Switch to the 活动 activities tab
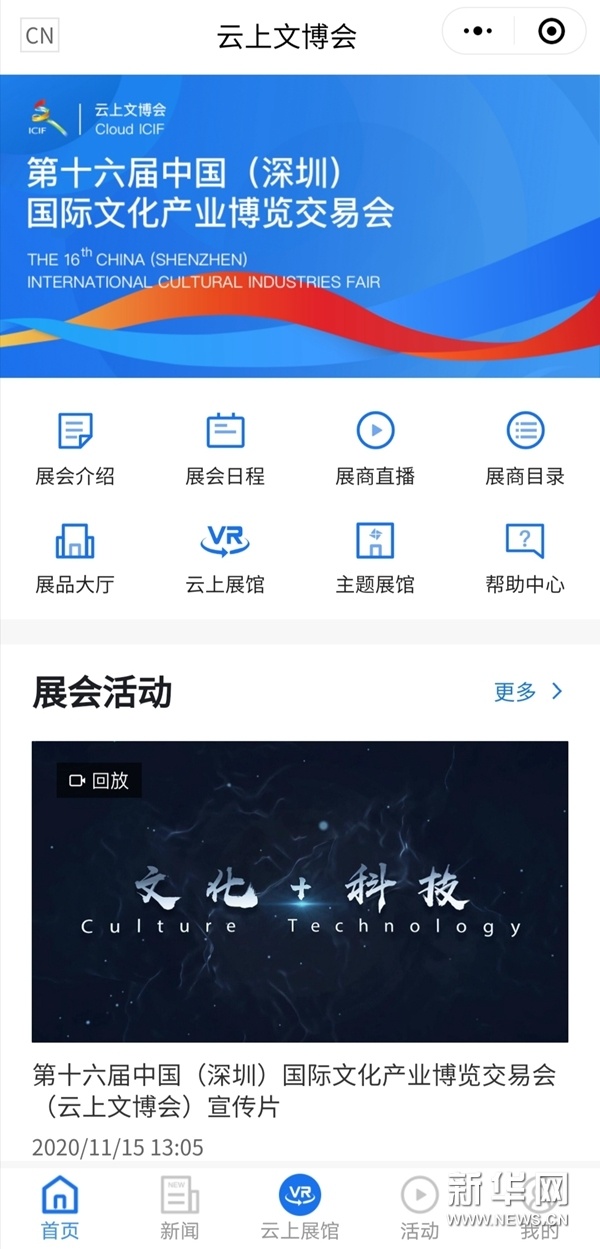This screenshot has height=1249, width=600. (420, 1207)
